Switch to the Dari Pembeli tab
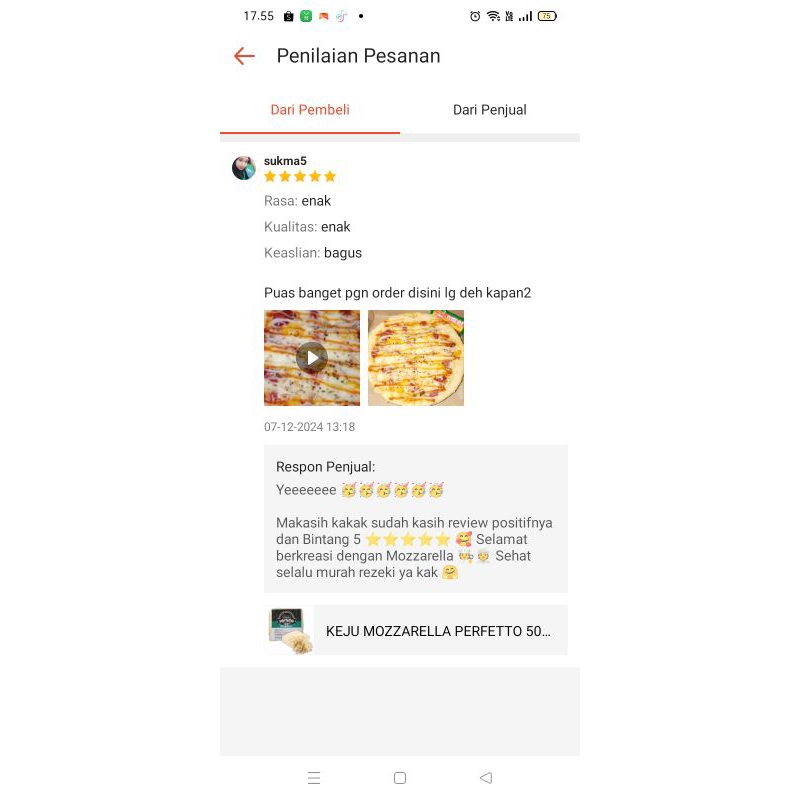Screen dimensions: 800x800 point(310,110)
